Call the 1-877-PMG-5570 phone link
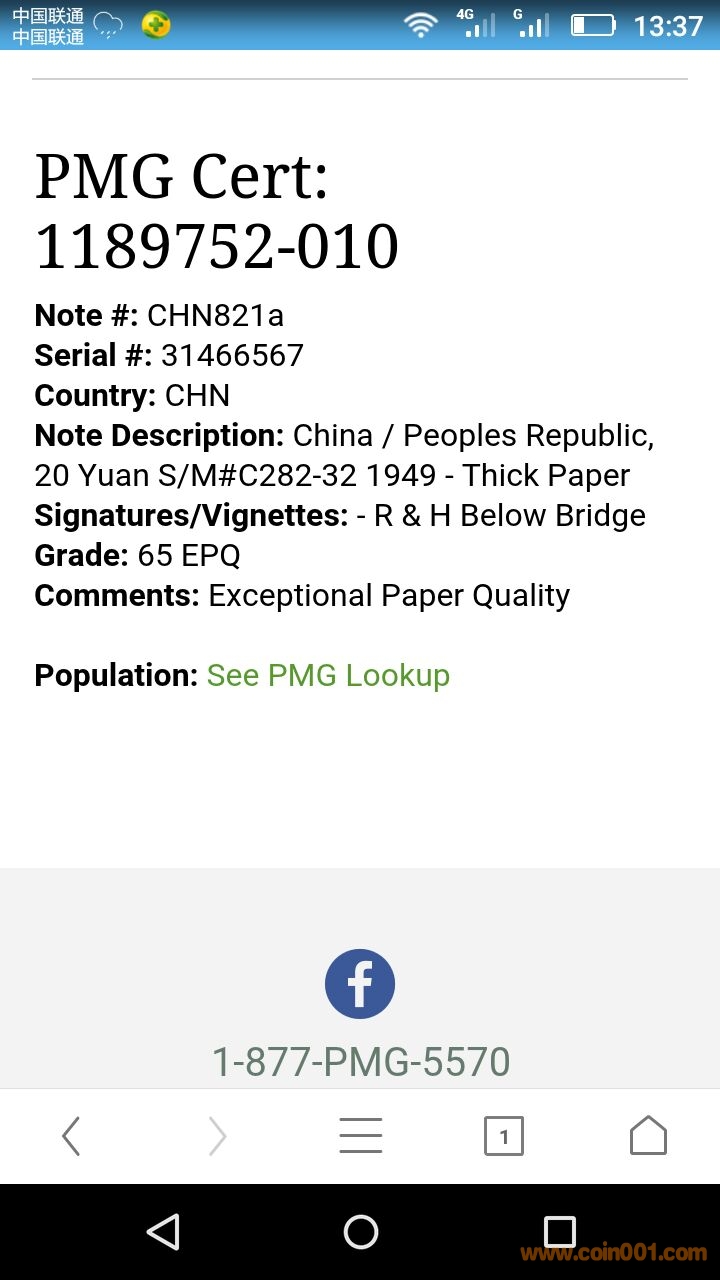This screenshot has height=1280, width=720. point(360,1061)
